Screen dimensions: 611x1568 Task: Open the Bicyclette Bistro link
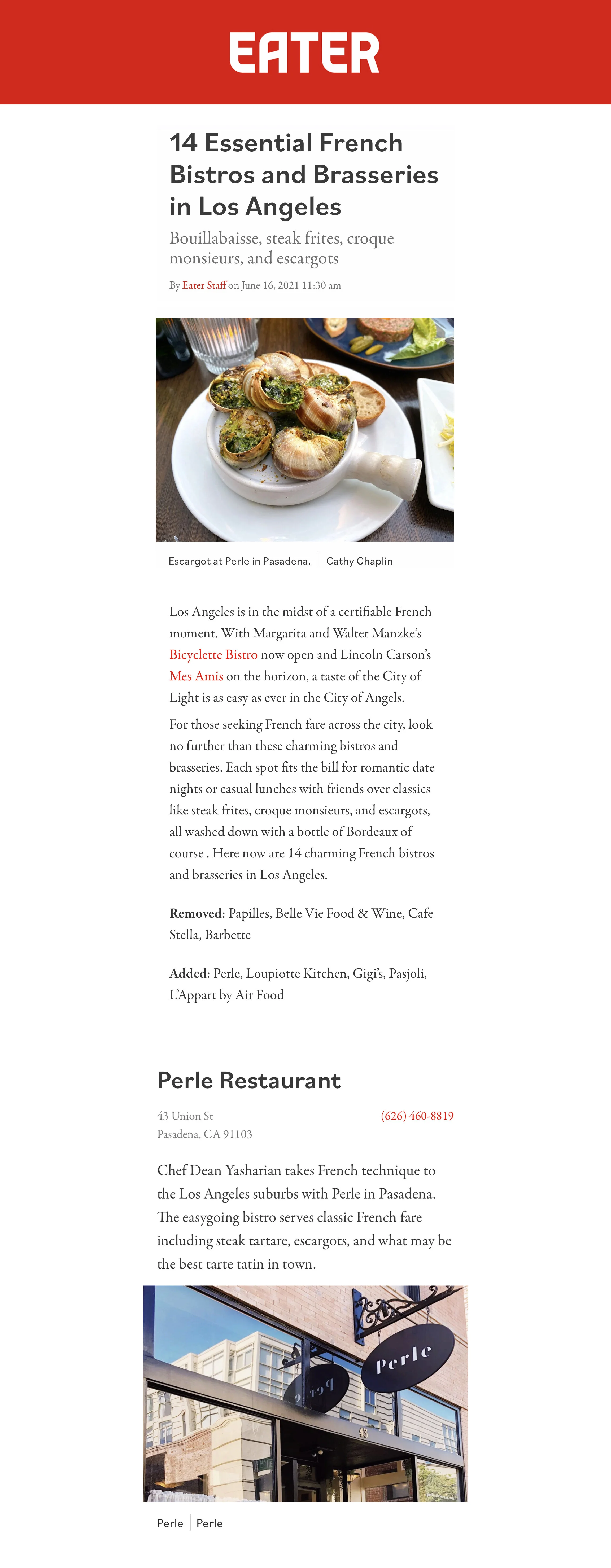pos(213,655)
